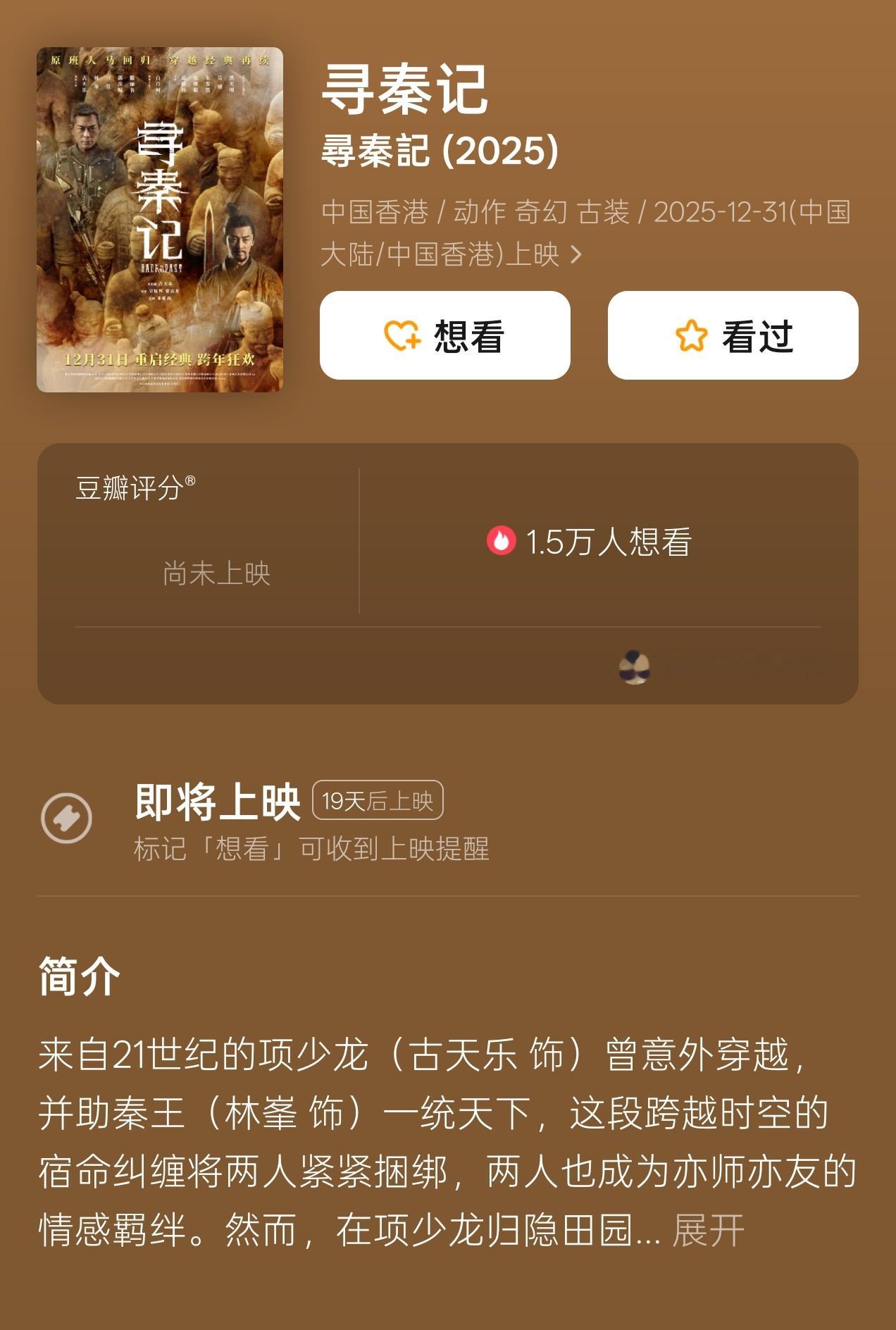Mark the movie as 想看
The width and height of the screenshot is (896, 1330).
pyautogui.click(x=445, y=337)
